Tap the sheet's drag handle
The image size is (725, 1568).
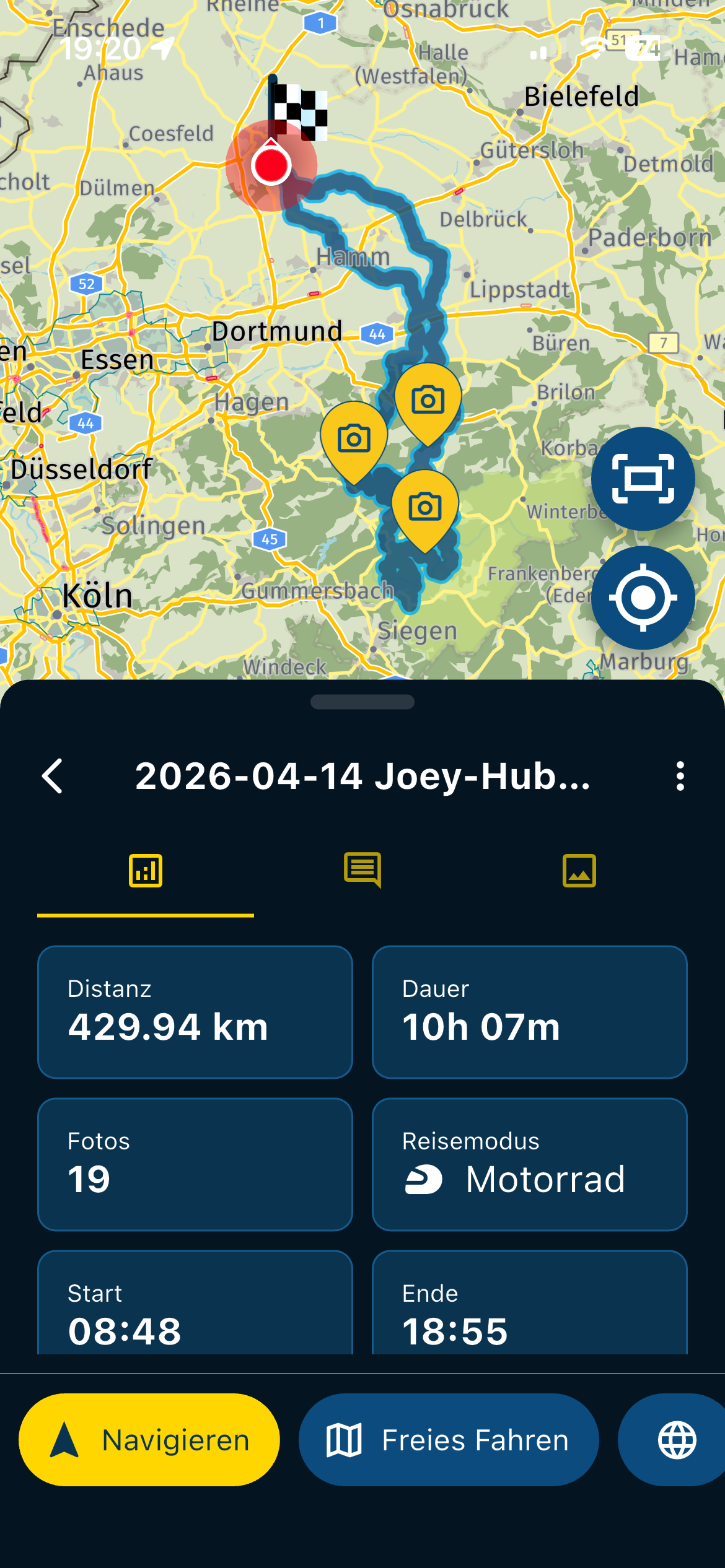pyautogui.click(x=362, y=702)
